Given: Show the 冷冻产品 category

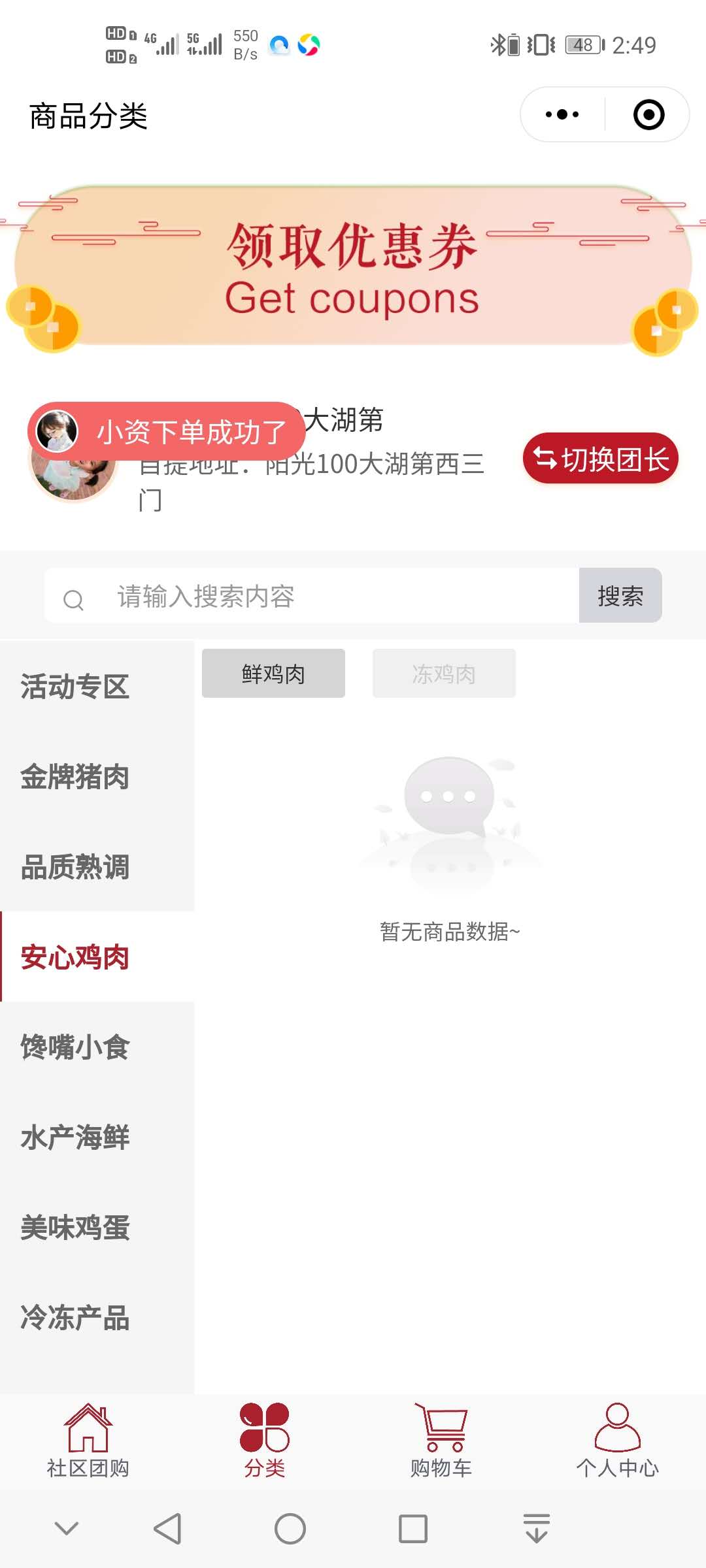Looking at the screenshot, I should tap(75, 1318).
